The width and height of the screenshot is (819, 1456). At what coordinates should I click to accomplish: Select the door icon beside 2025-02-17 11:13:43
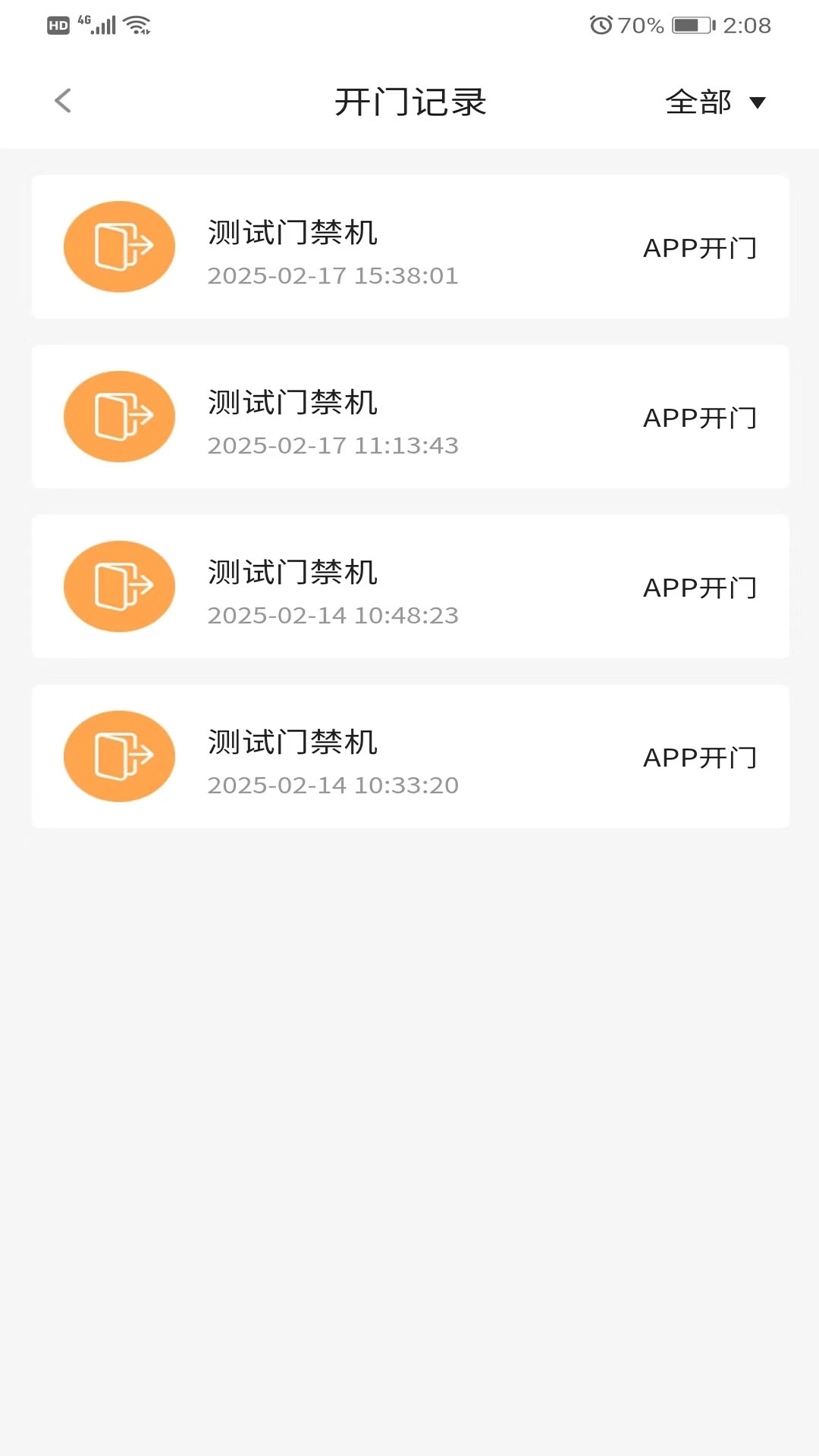(x=119, y=416)
